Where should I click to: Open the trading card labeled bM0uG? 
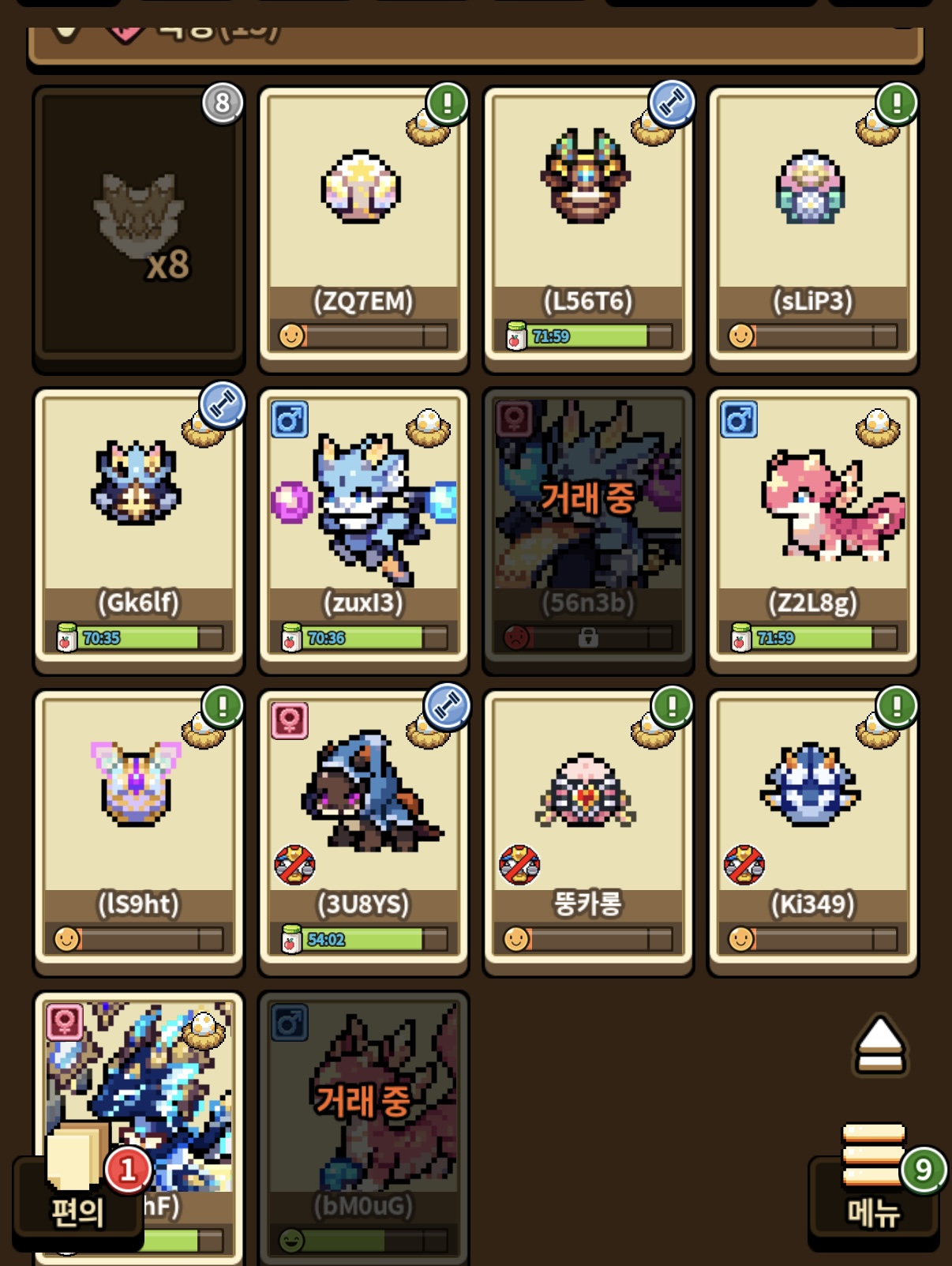tap(363, 1128)
